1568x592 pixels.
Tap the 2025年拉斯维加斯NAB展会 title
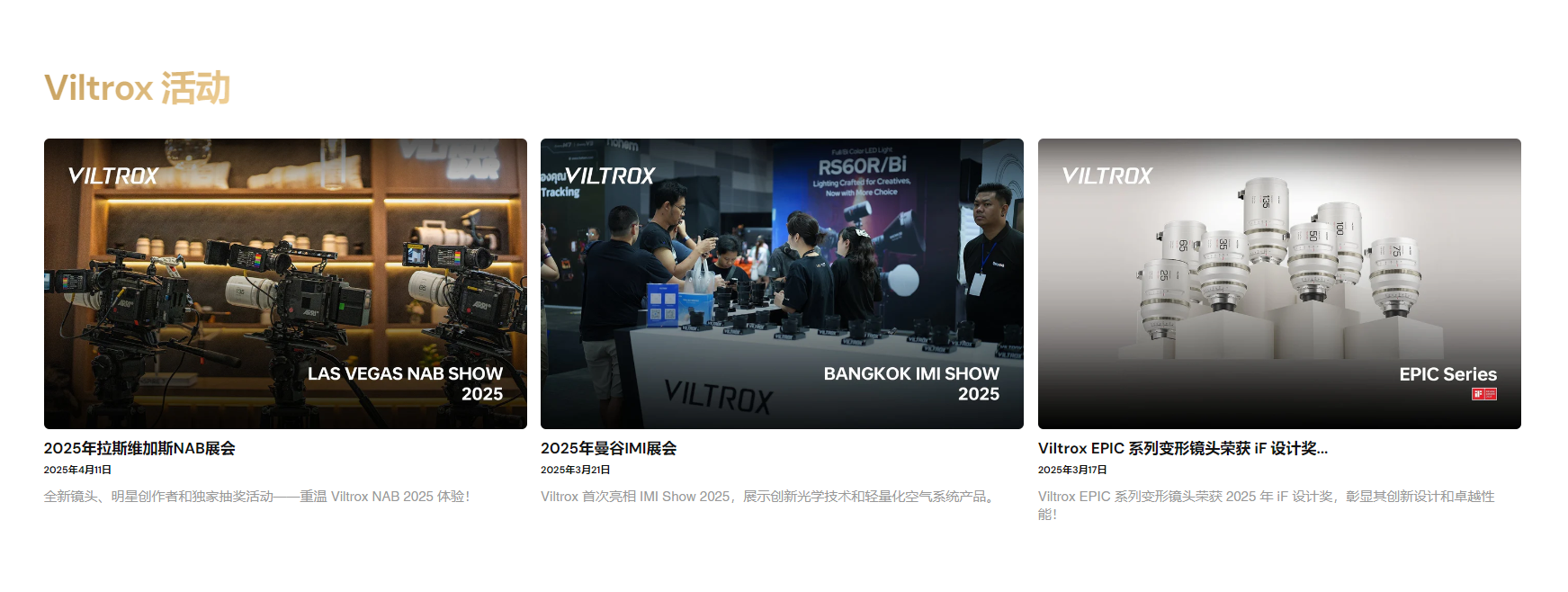139,448
